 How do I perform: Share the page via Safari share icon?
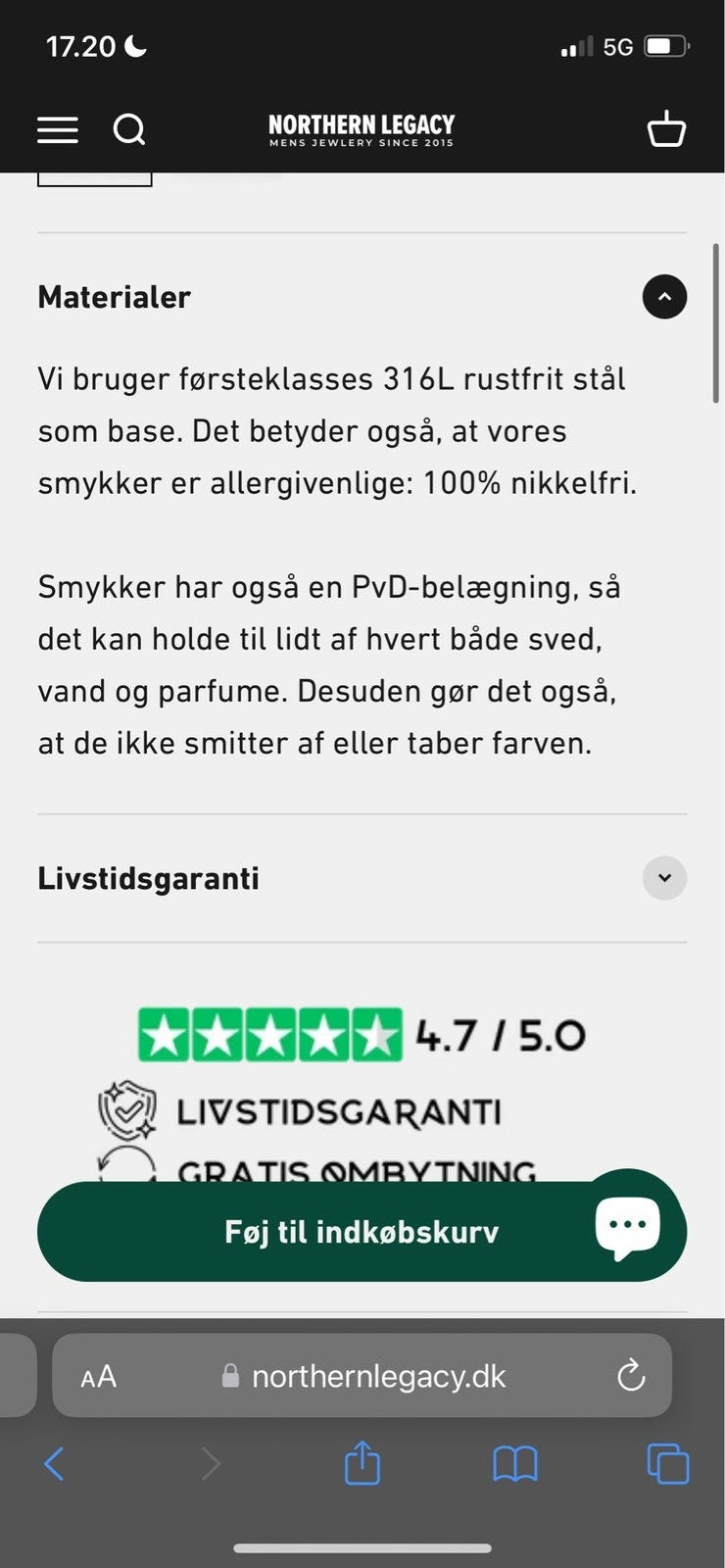(x=362, y=1464)
